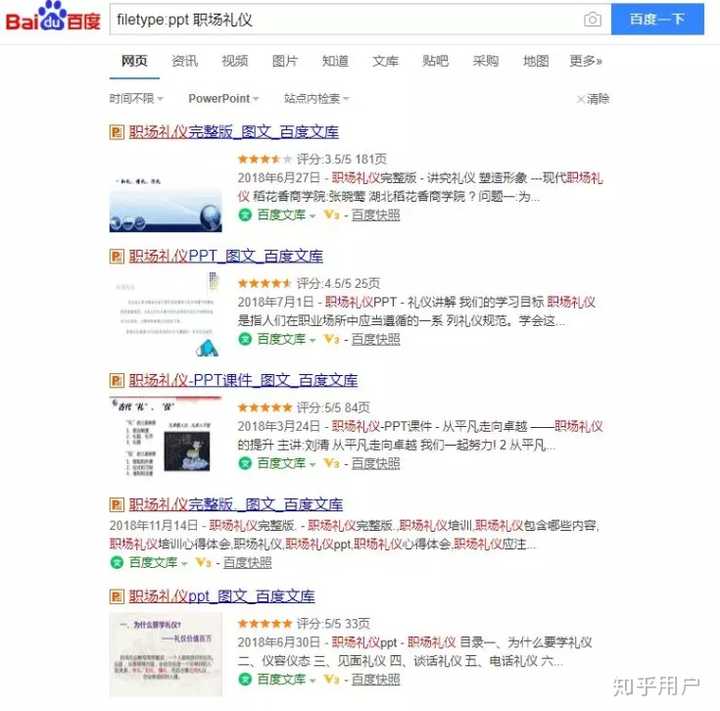720x711 pixels.
Task: Open the PowerPoint file type filter
Action: coord(223,99)
